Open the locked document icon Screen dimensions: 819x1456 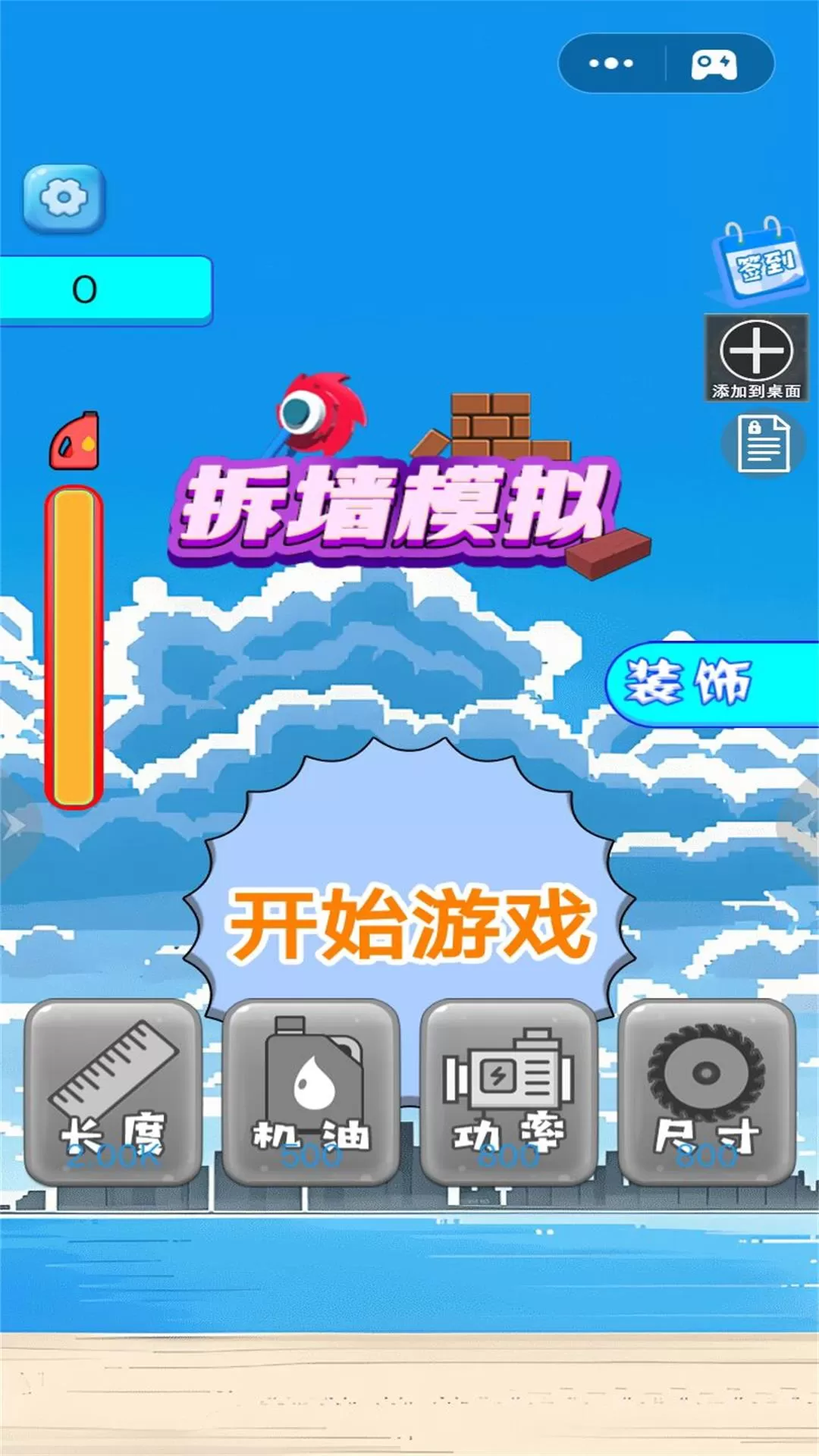pos(764,445)
